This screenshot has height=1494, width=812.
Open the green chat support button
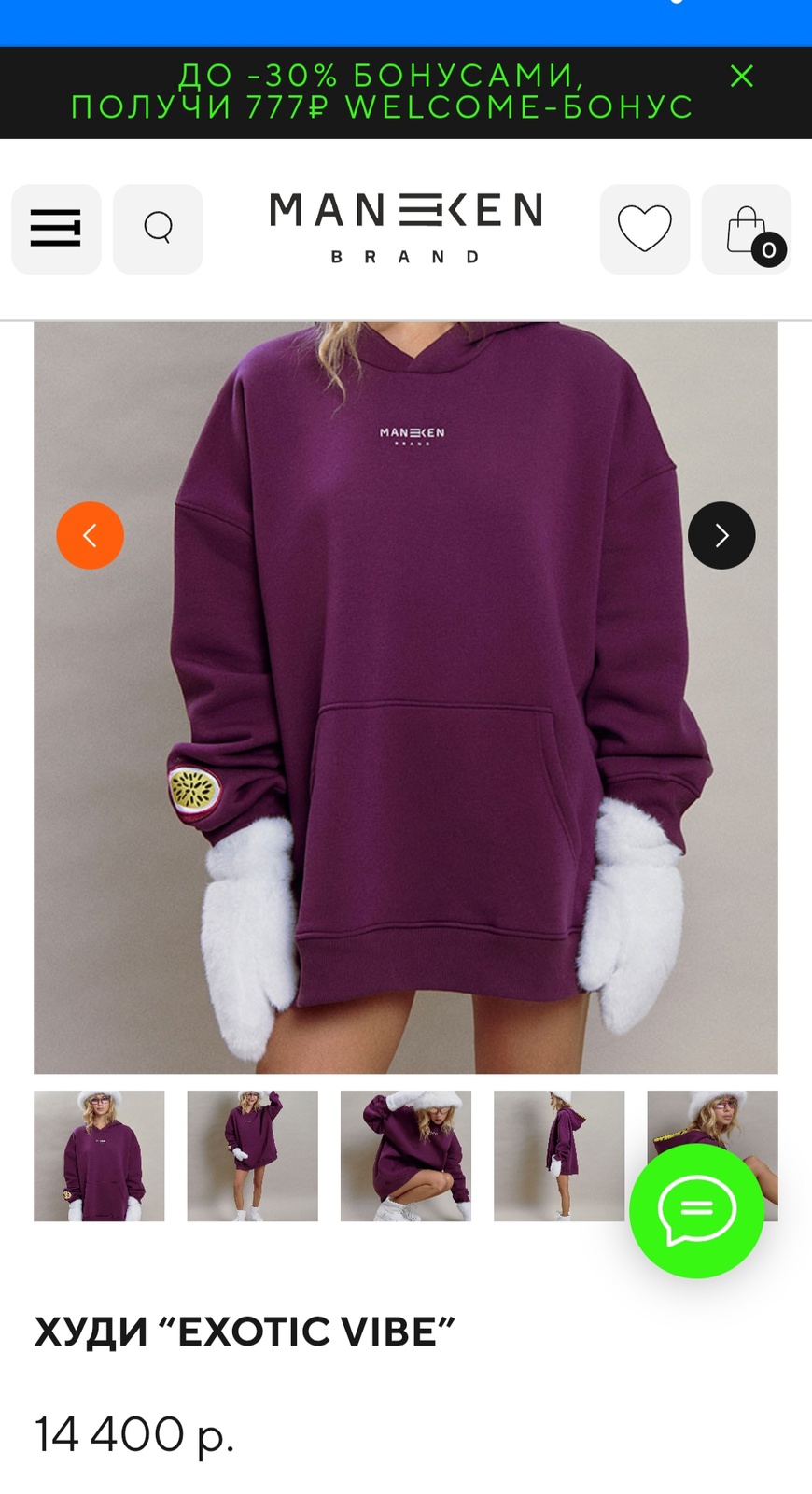(x=696, y=1211)
